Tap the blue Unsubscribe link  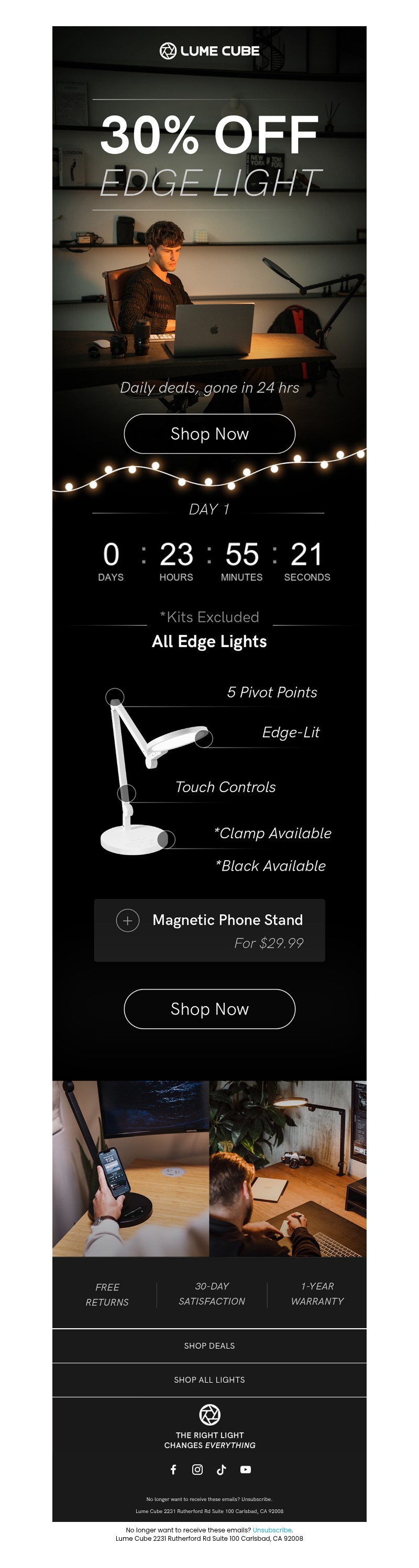[x=272, y=1529]
